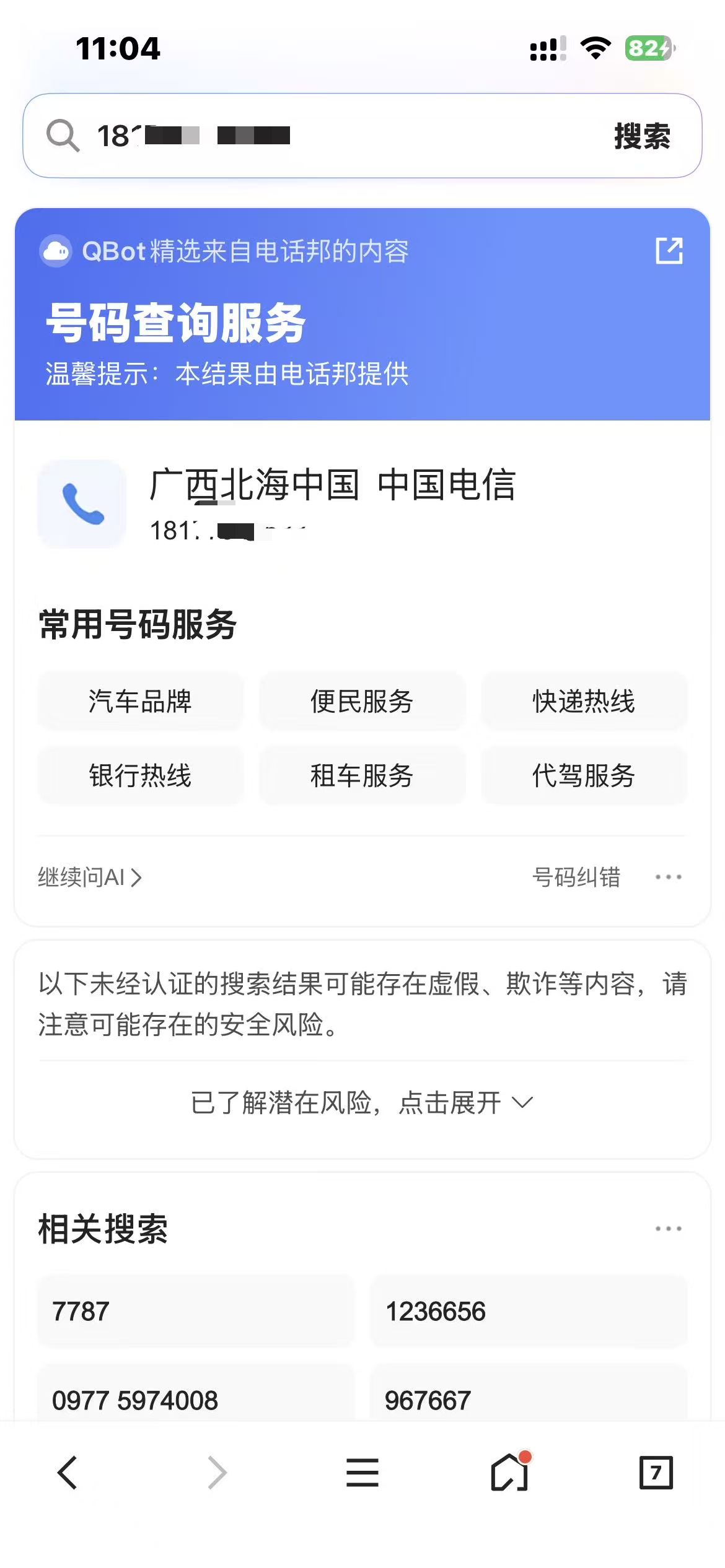Open the QBot card external link icon
Screen dimensions: 725x1568
(x=669, y=251)
